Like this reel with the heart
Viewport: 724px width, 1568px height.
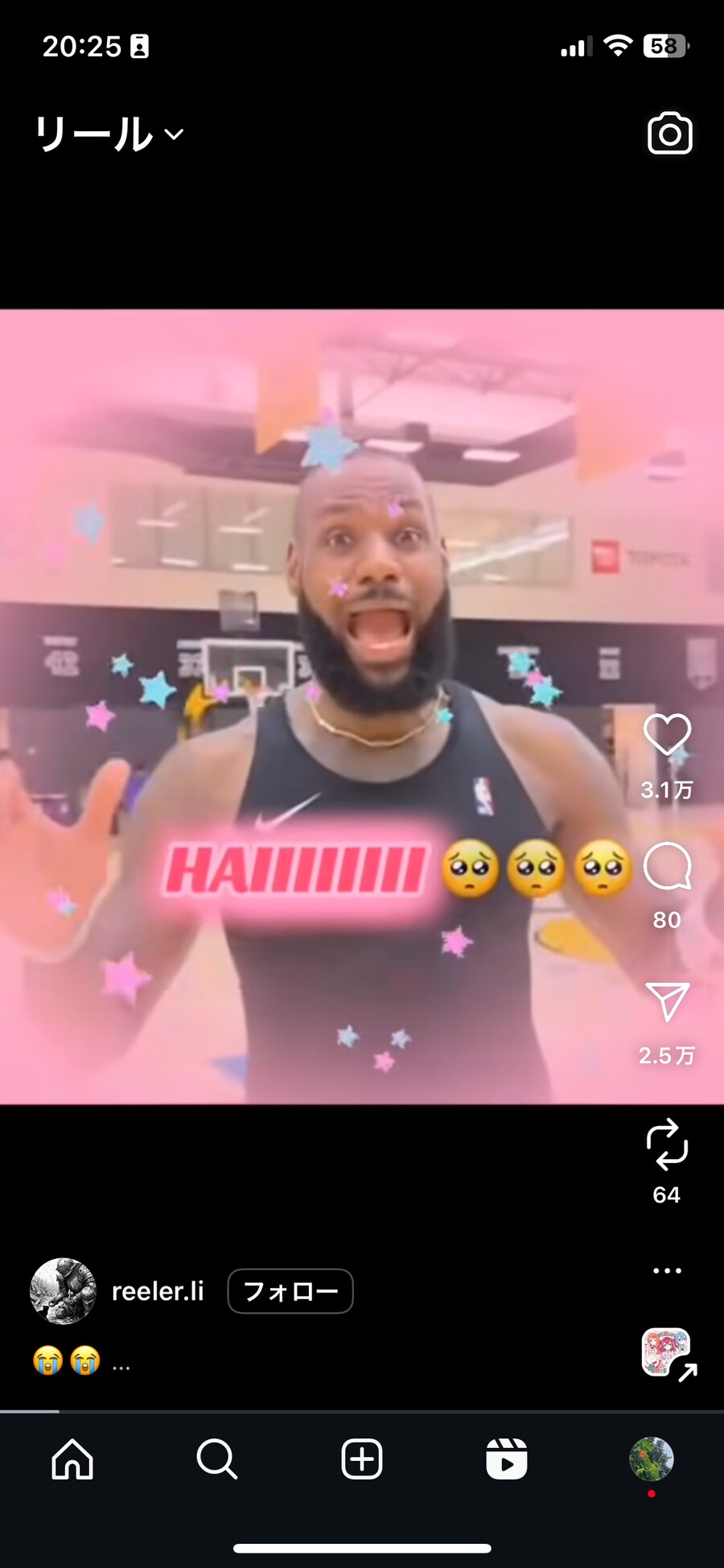point(667,735)
